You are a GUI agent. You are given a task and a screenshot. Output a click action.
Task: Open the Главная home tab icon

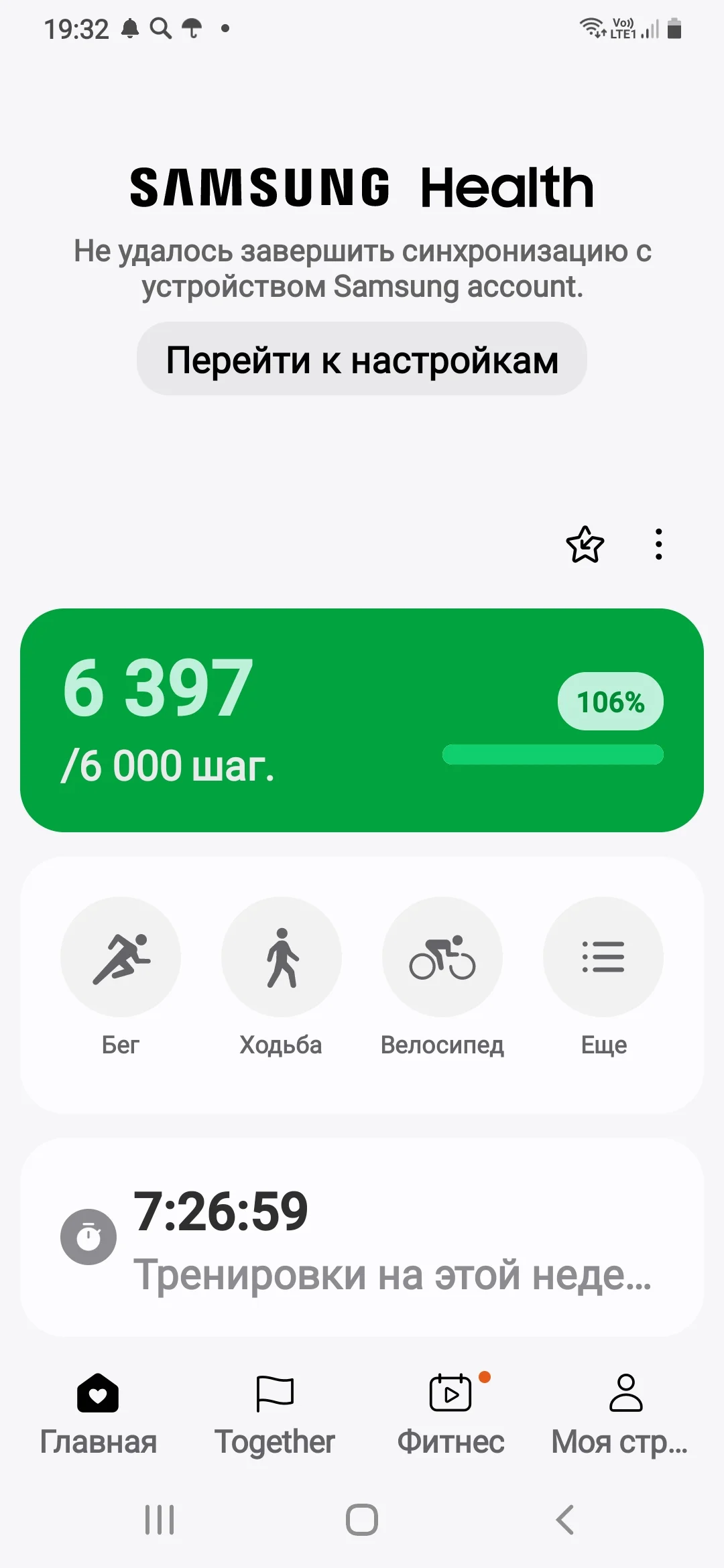coord(98,1394)
